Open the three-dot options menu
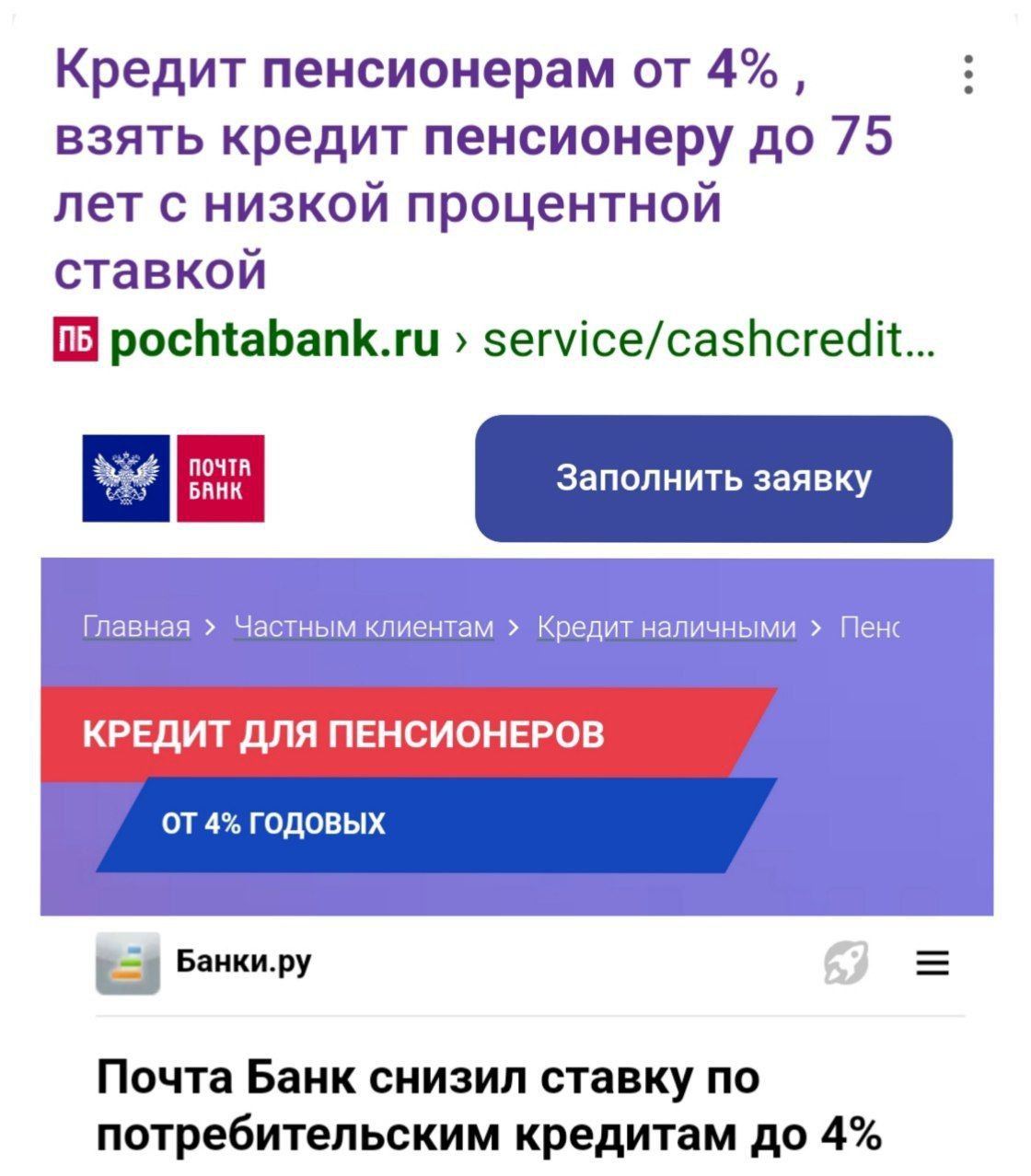The height and width of the screenshot is (1176, 1031). 968,74
